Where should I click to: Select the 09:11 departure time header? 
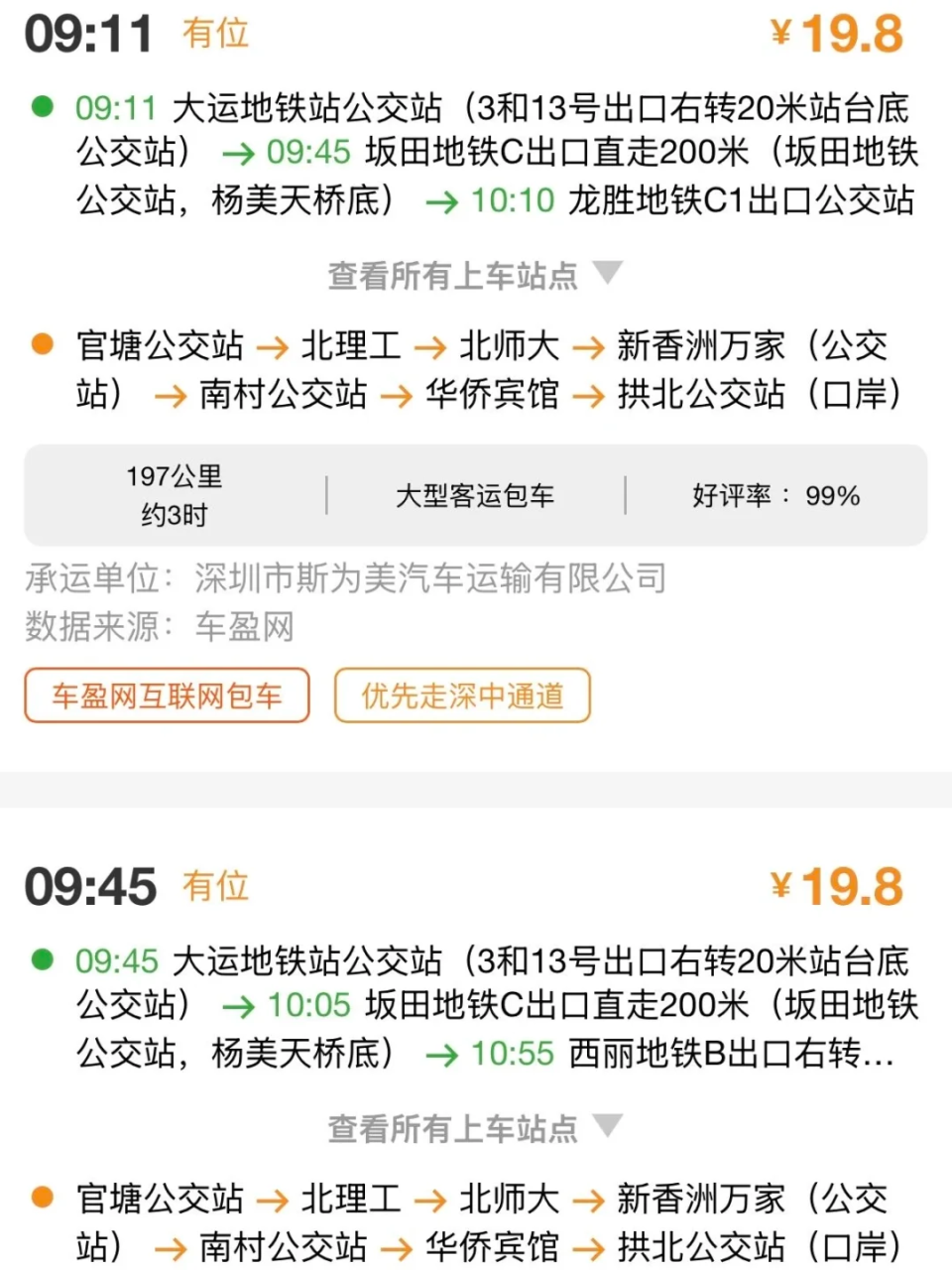pos(87,32)
